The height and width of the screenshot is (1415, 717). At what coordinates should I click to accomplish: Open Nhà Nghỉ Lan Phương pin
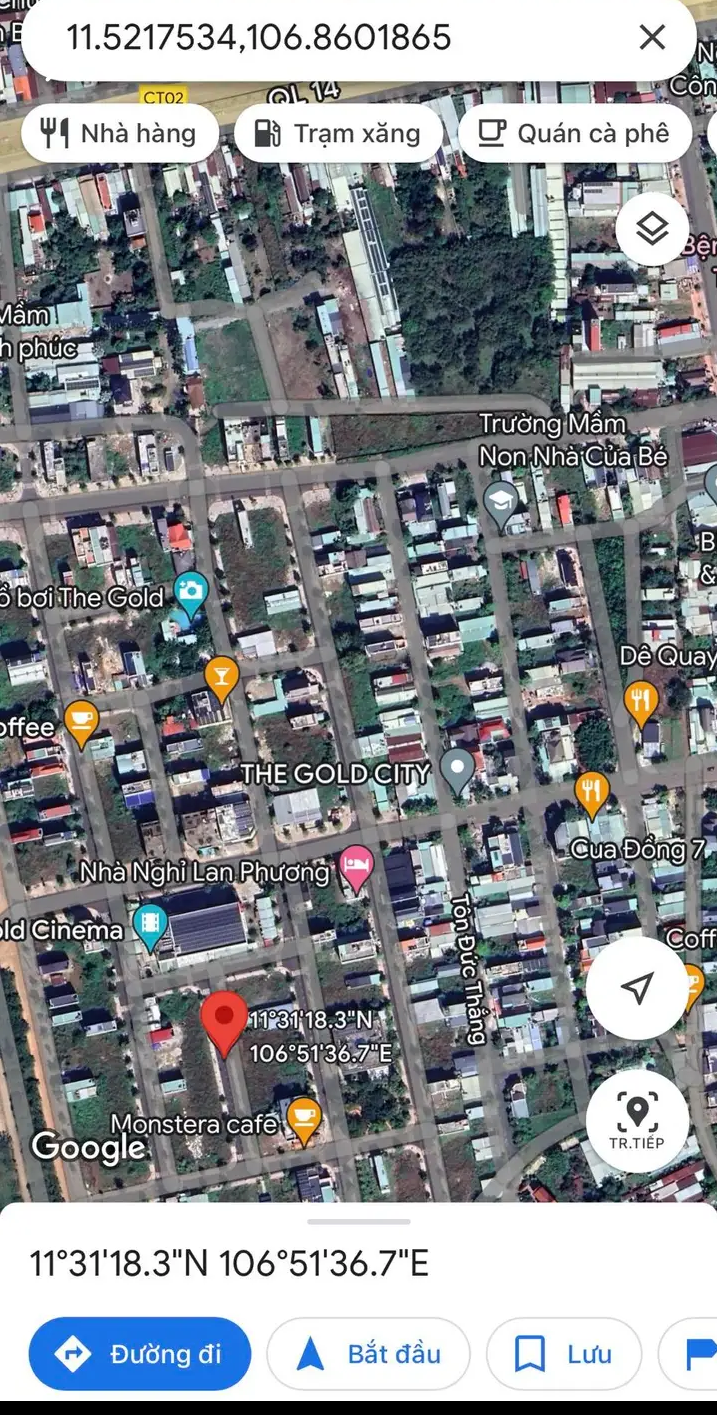pyautogui.click(x=356, y=867)
